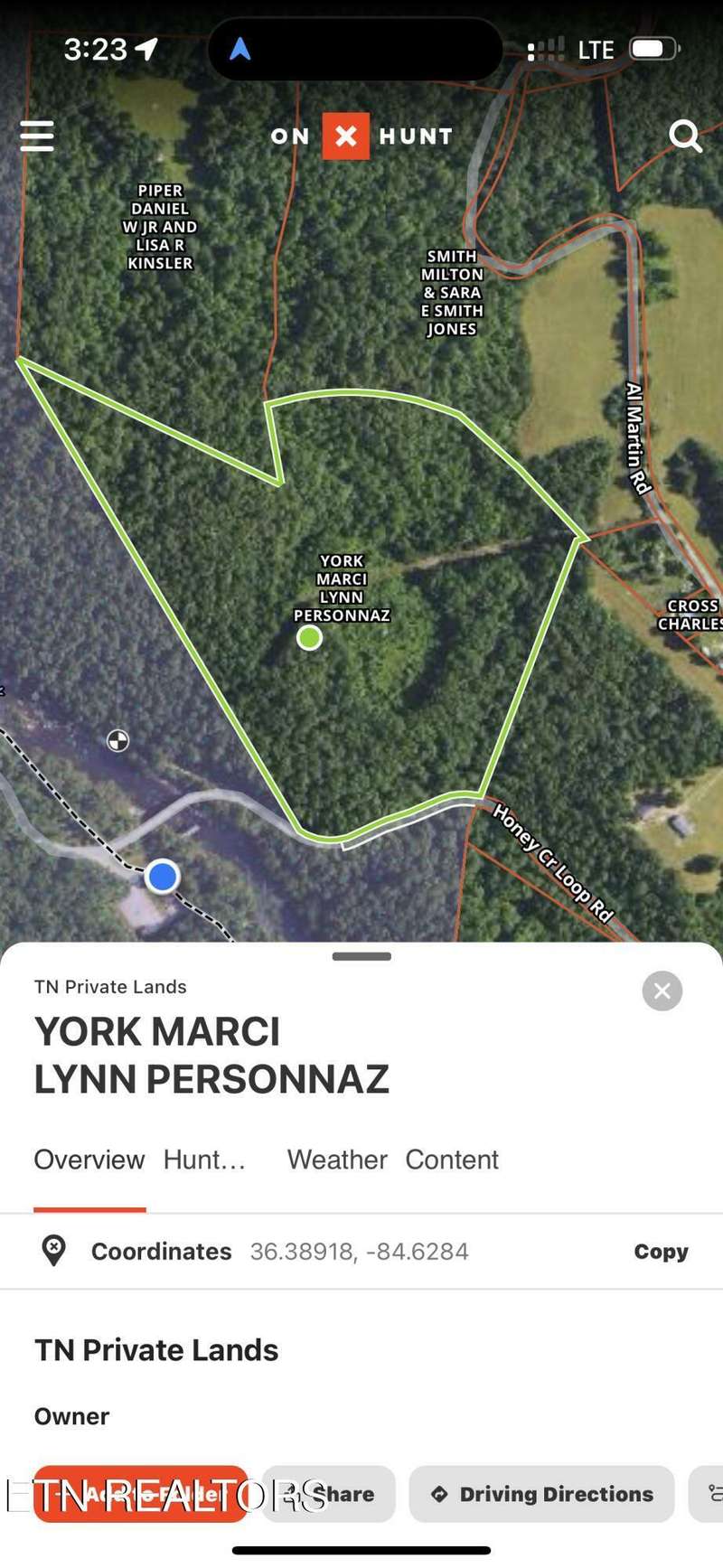Screen dimensions: 723x1568
Task: Get Driving Directions to the parcel
Action: click(541, 1494)
